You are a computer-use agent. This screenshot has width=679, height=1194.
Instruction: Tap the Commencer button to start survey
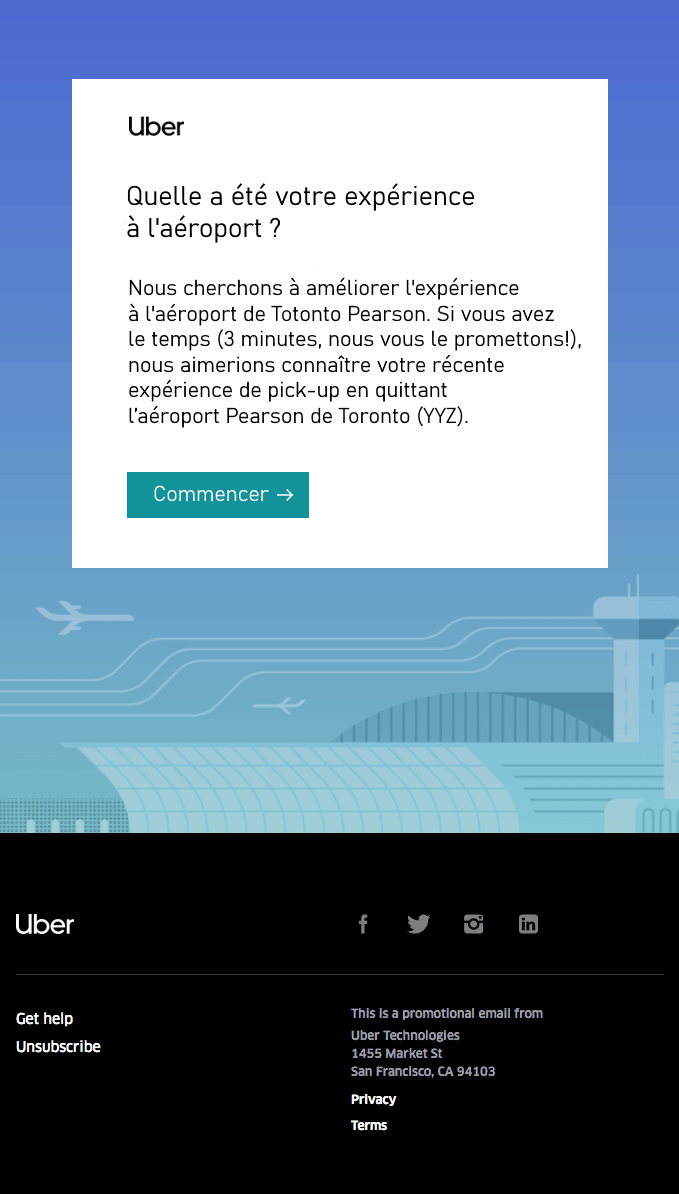click(x=218, y=495)
